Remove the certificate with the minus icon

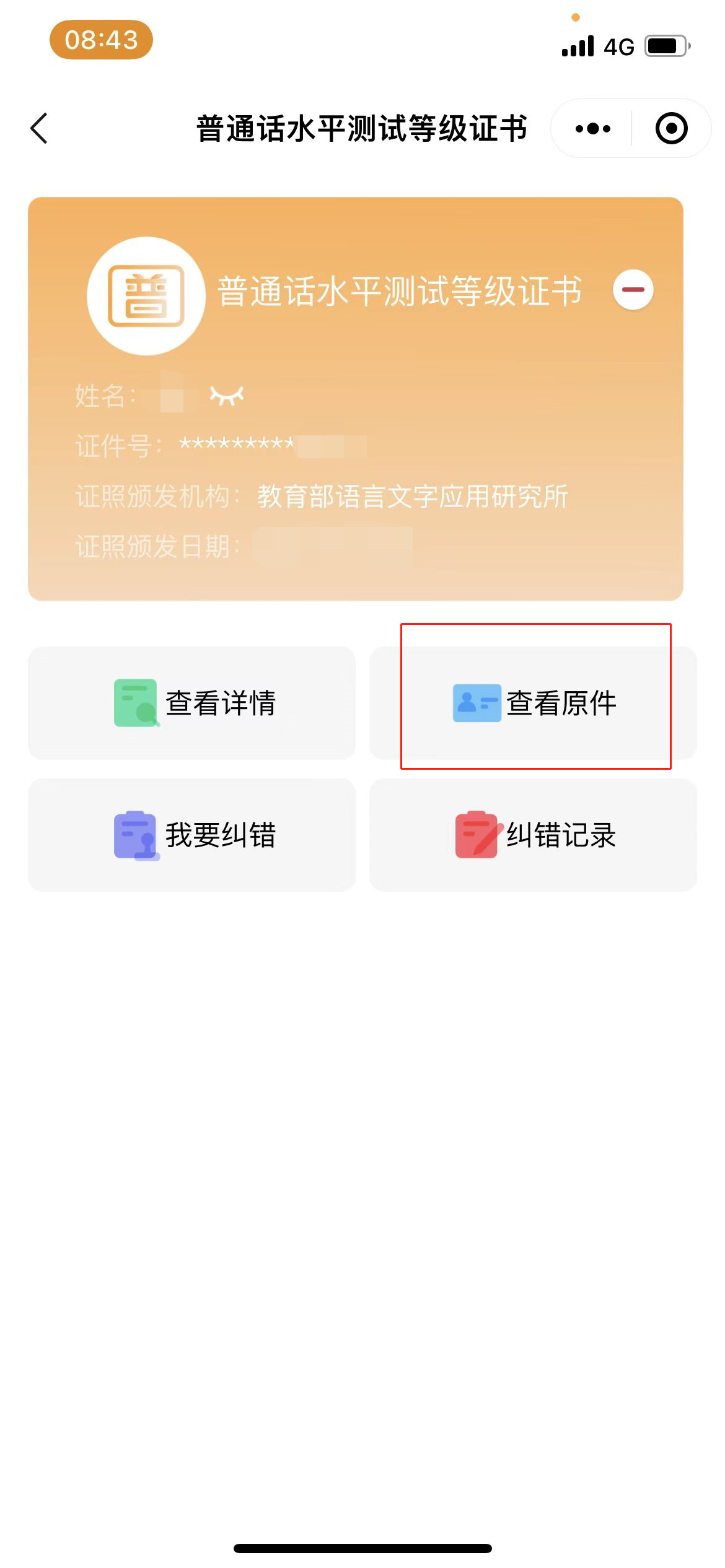(x=633, y=290)
